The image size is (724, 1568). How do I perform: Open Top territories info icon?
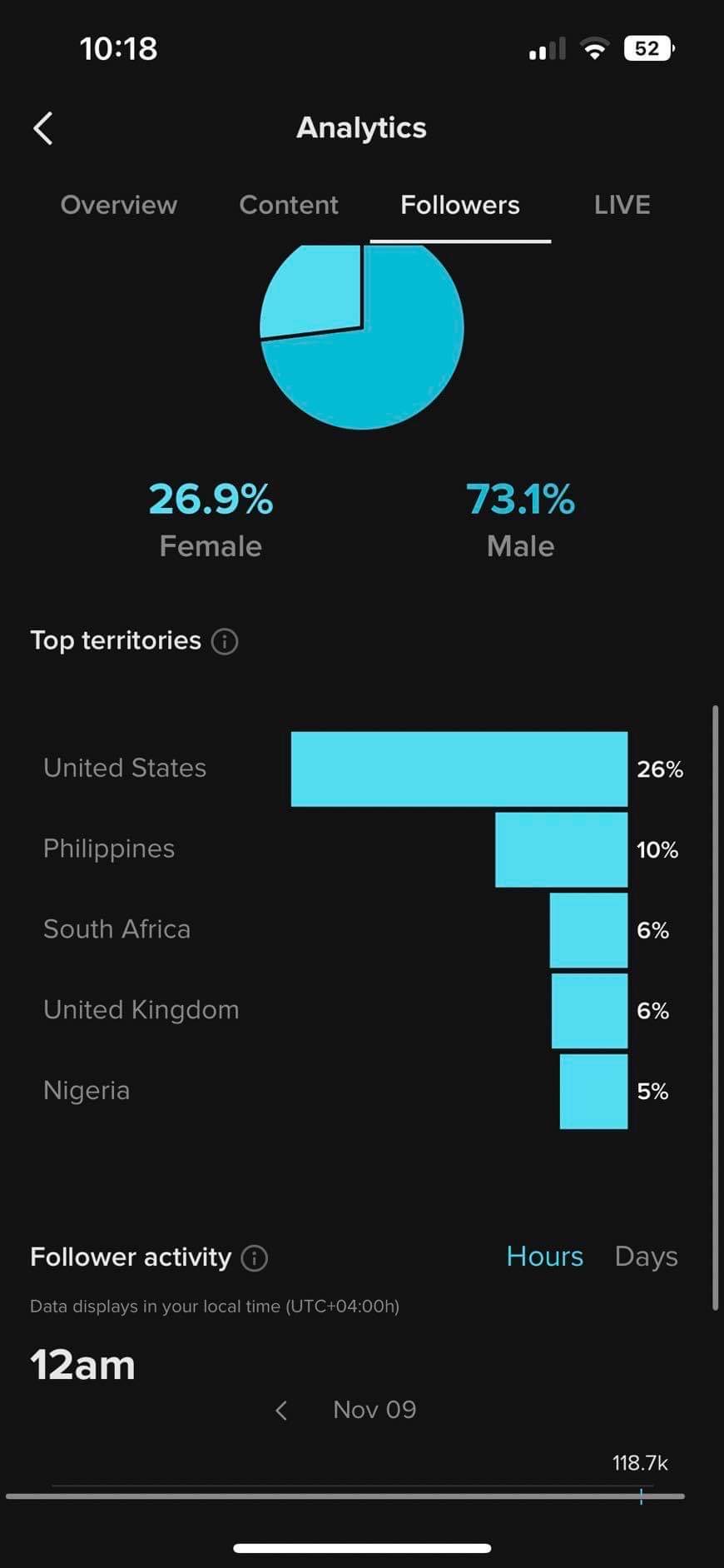pyautogui.click(x=225, y=641)
